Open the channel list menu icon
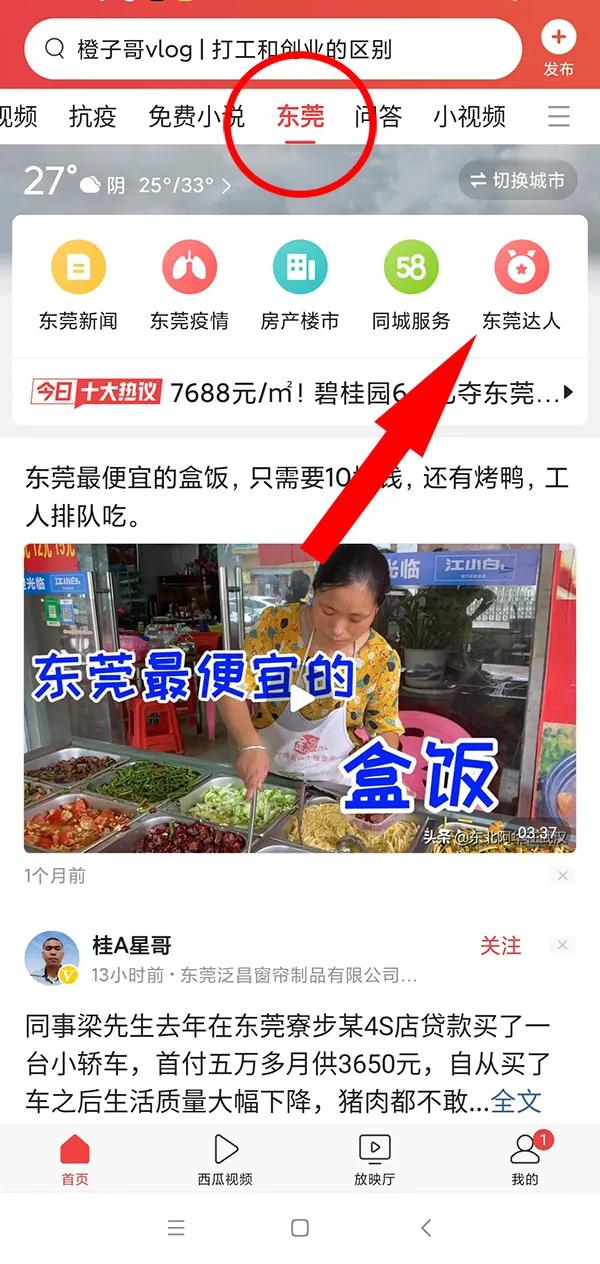 (559, 117)
